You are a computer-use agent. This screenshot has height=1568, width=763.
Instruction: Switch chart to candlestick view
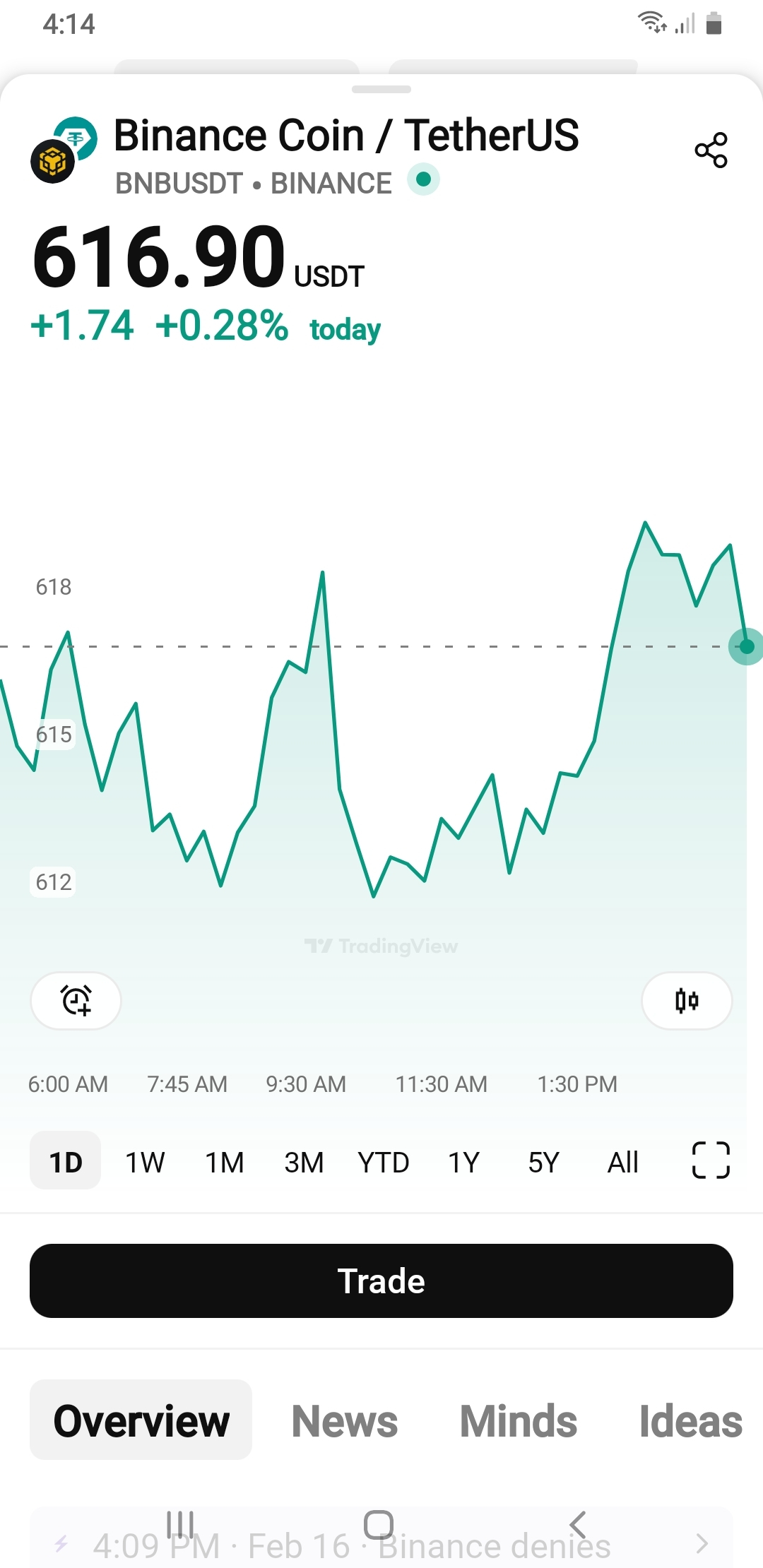(x=686, y=1000)
